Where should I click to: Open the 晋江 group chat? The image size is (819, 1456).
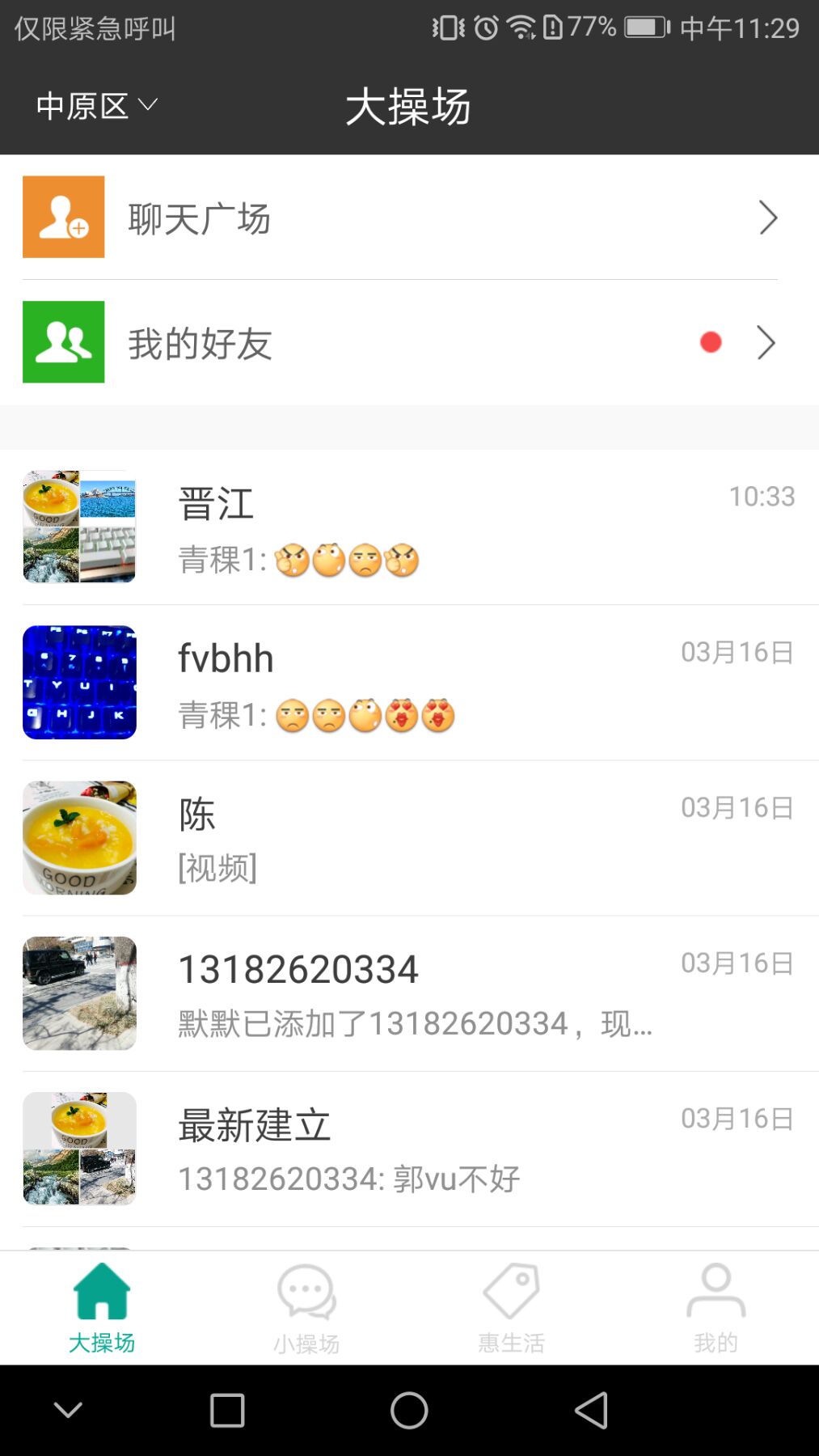[x=408, y=527]
